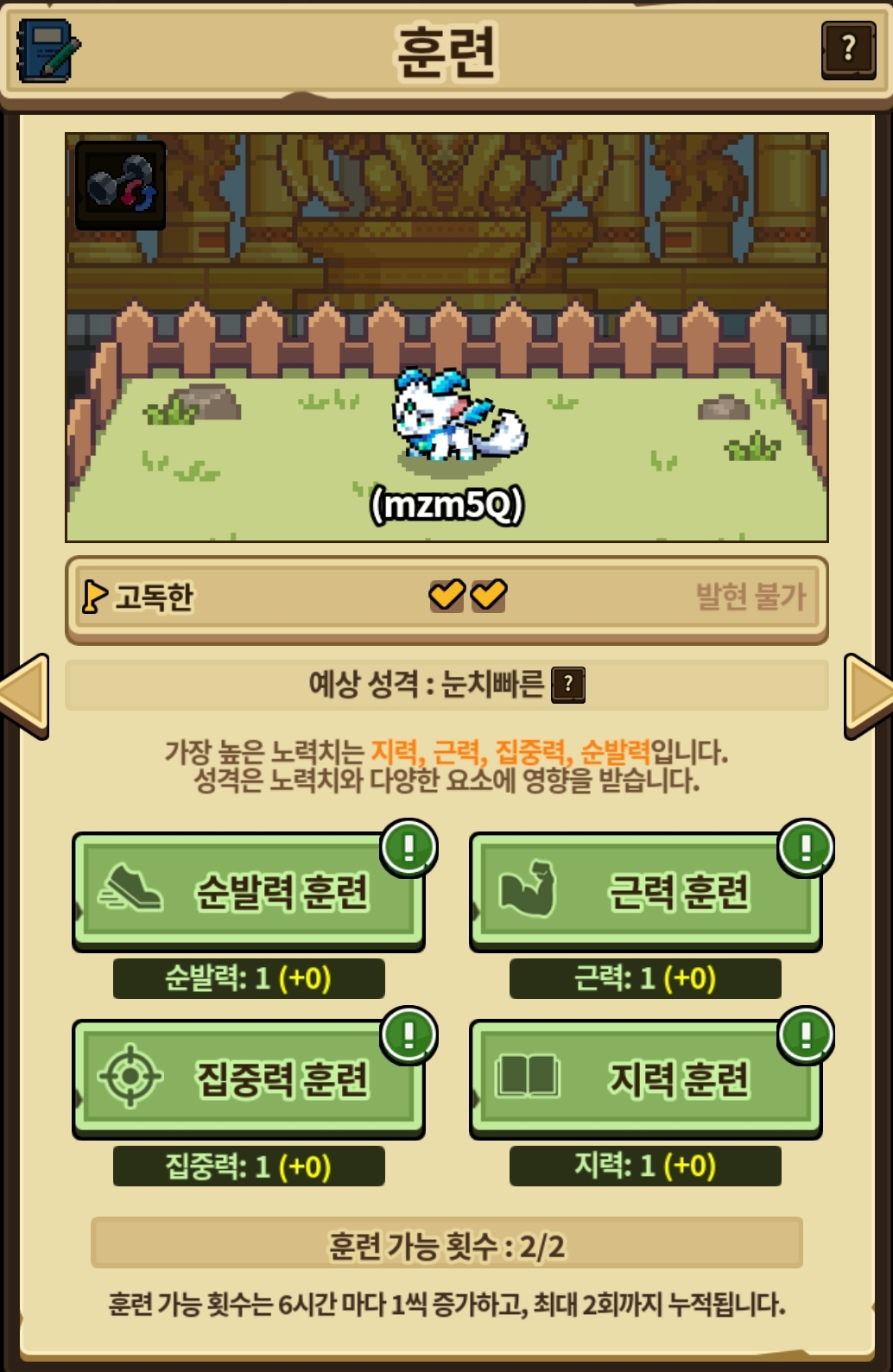Start 집중력 훈련

coord(249,1079)
